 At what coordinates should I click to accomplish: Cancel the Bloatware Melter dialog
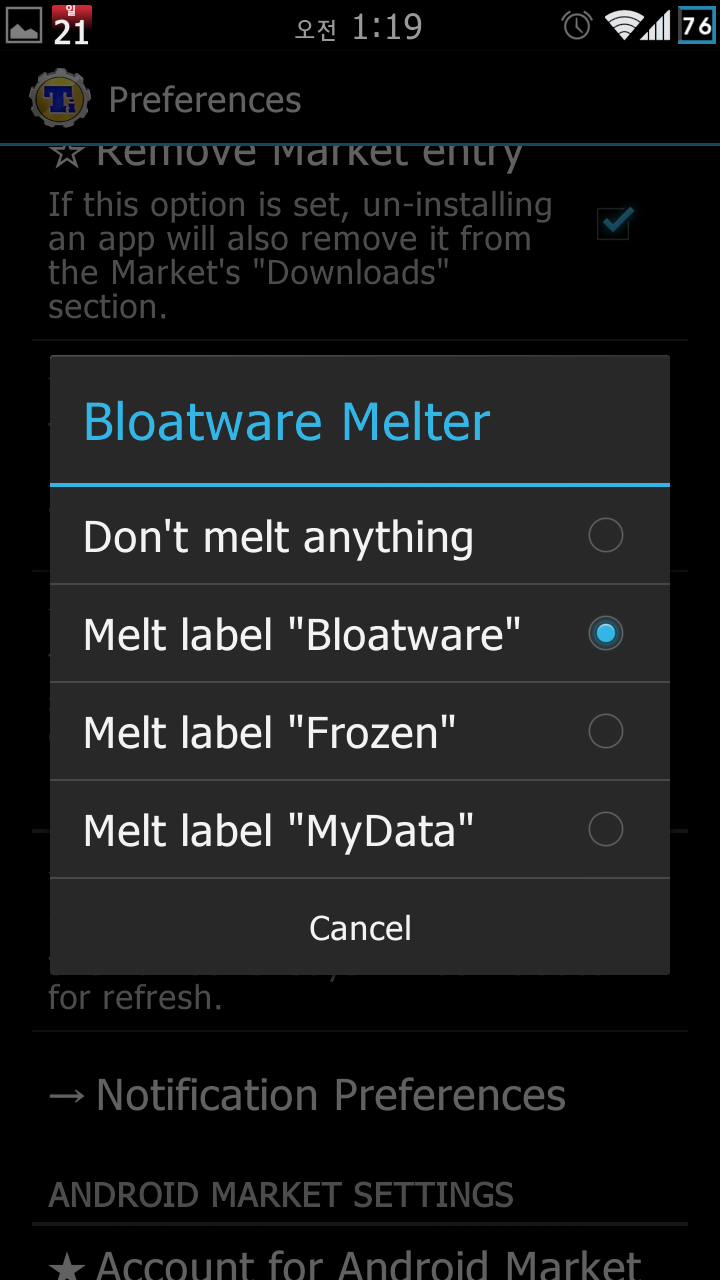pyautogui.click(x=360, y=928)
